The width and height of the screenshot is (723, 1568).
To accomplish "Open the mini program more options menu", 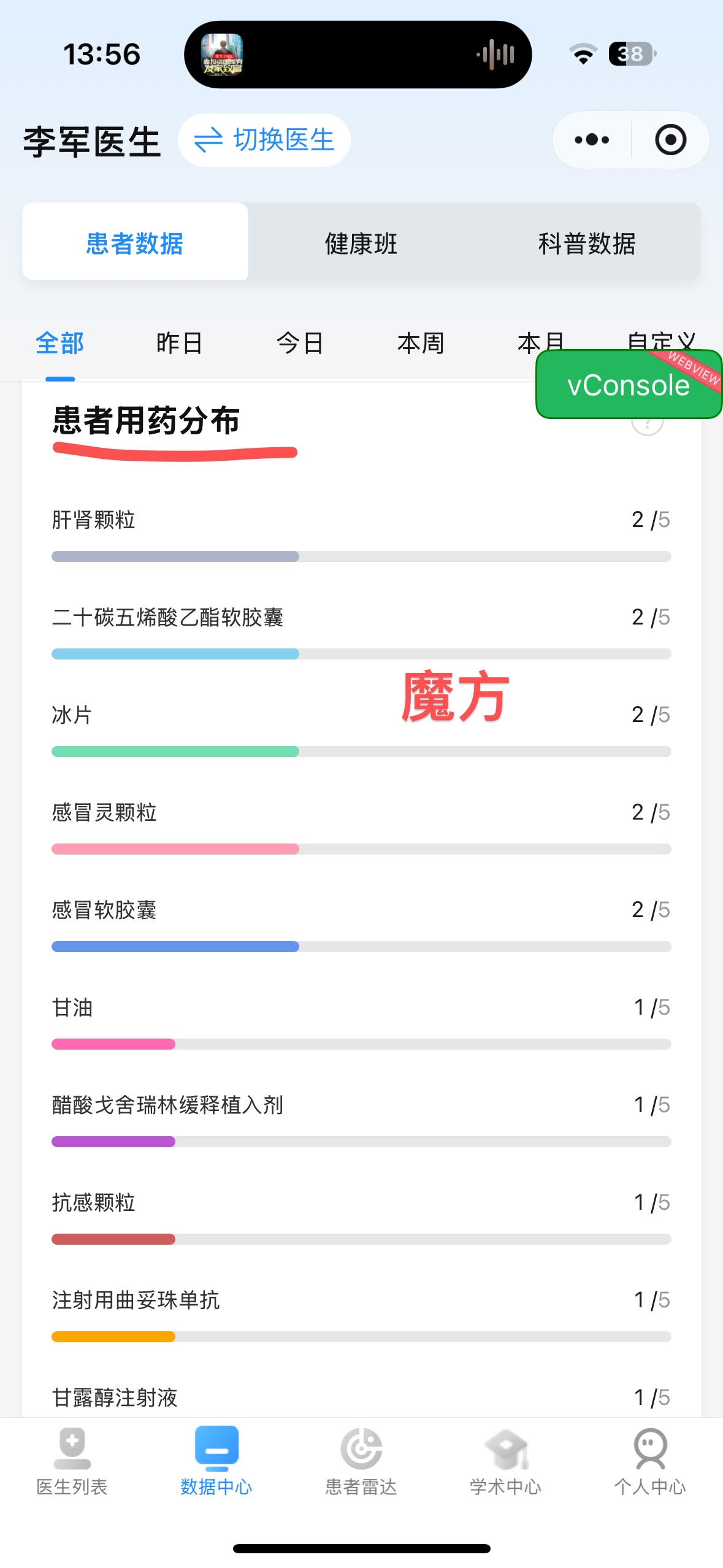I will tap(592, 140).
